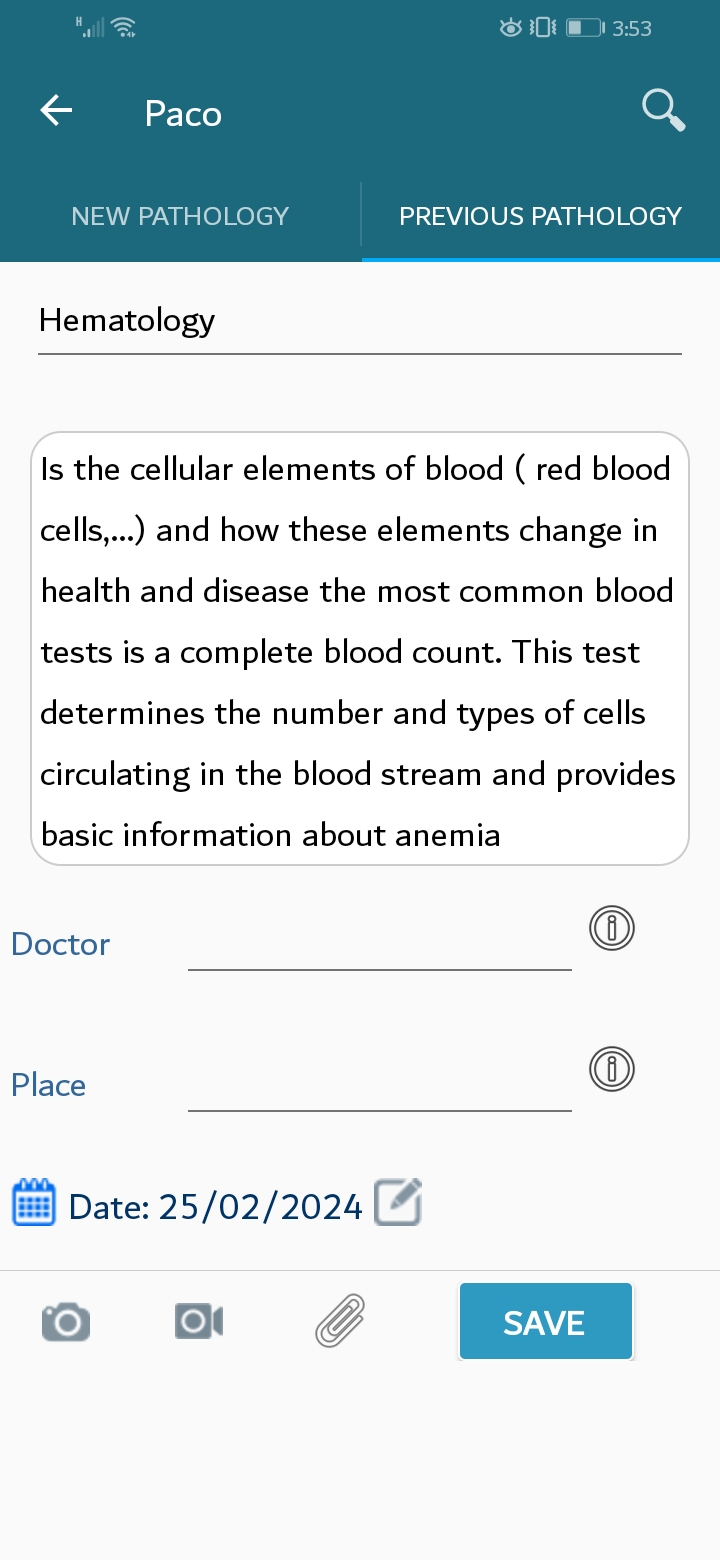Fill in the Place field
The image size is (720, 1560).
coord(380,1085)
